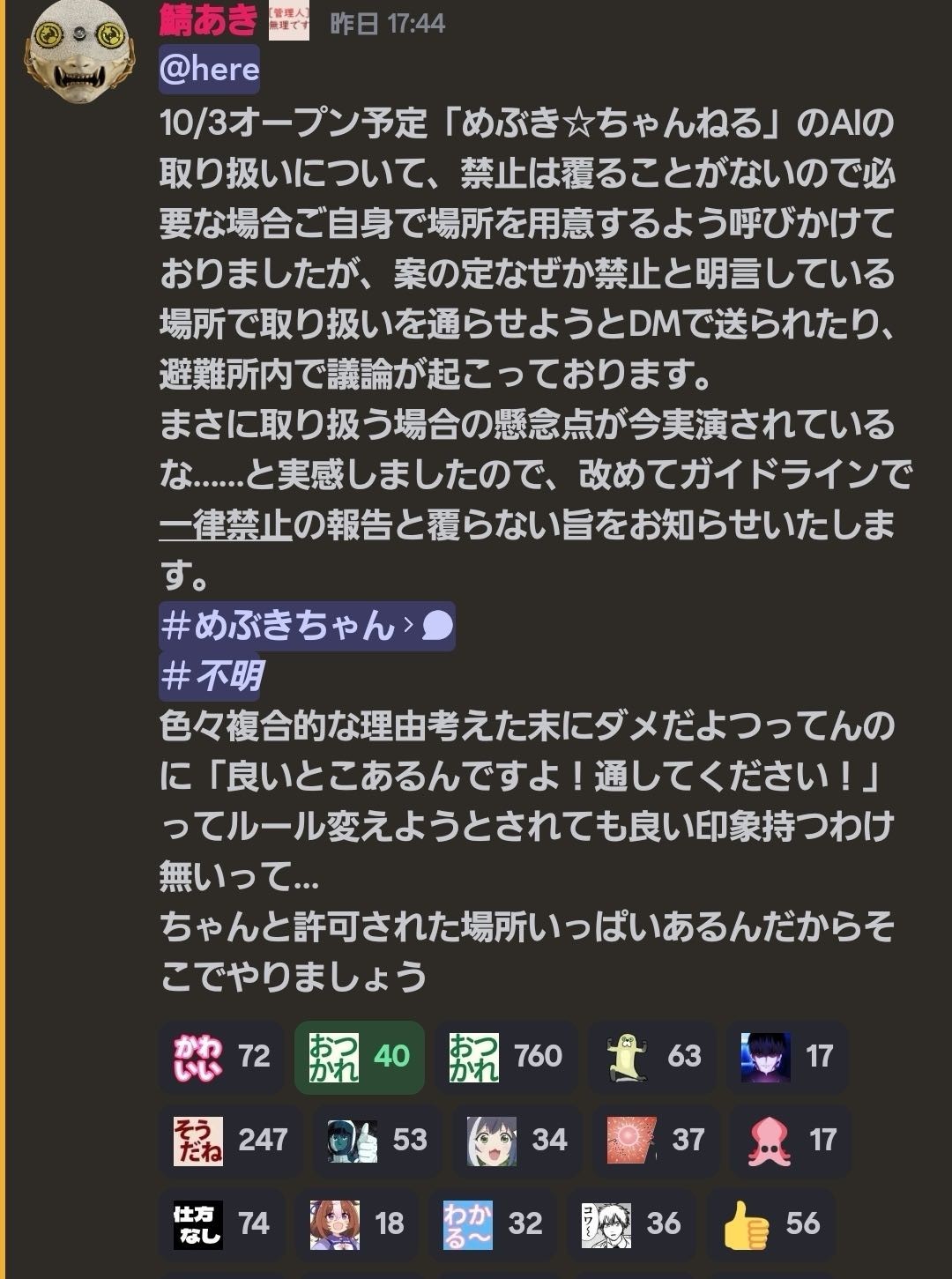The height and width of the screenshot is (1279, 952).
Task: Add the squid reaction with 17
Action: [x=790, y=1140]
